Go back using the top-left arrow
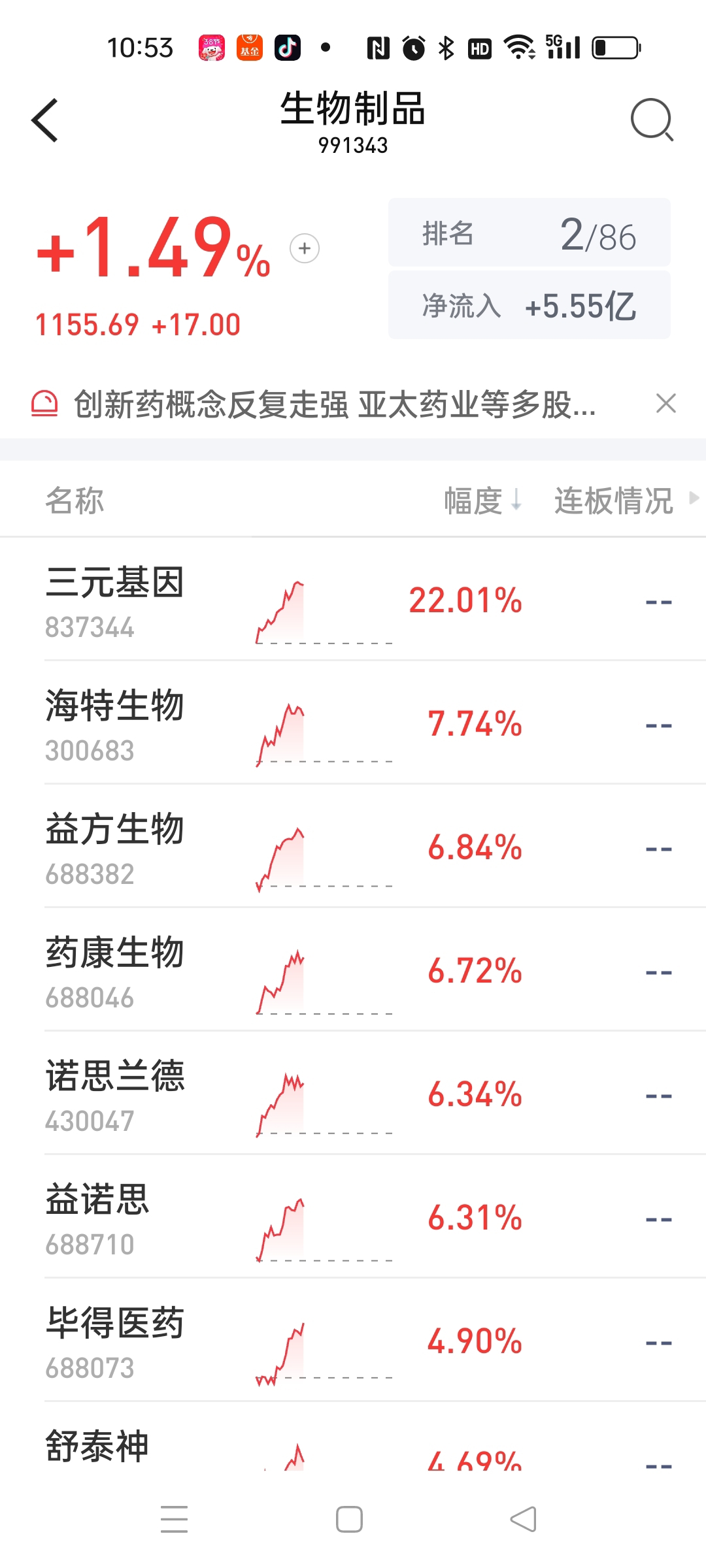 tap(44, 120)
